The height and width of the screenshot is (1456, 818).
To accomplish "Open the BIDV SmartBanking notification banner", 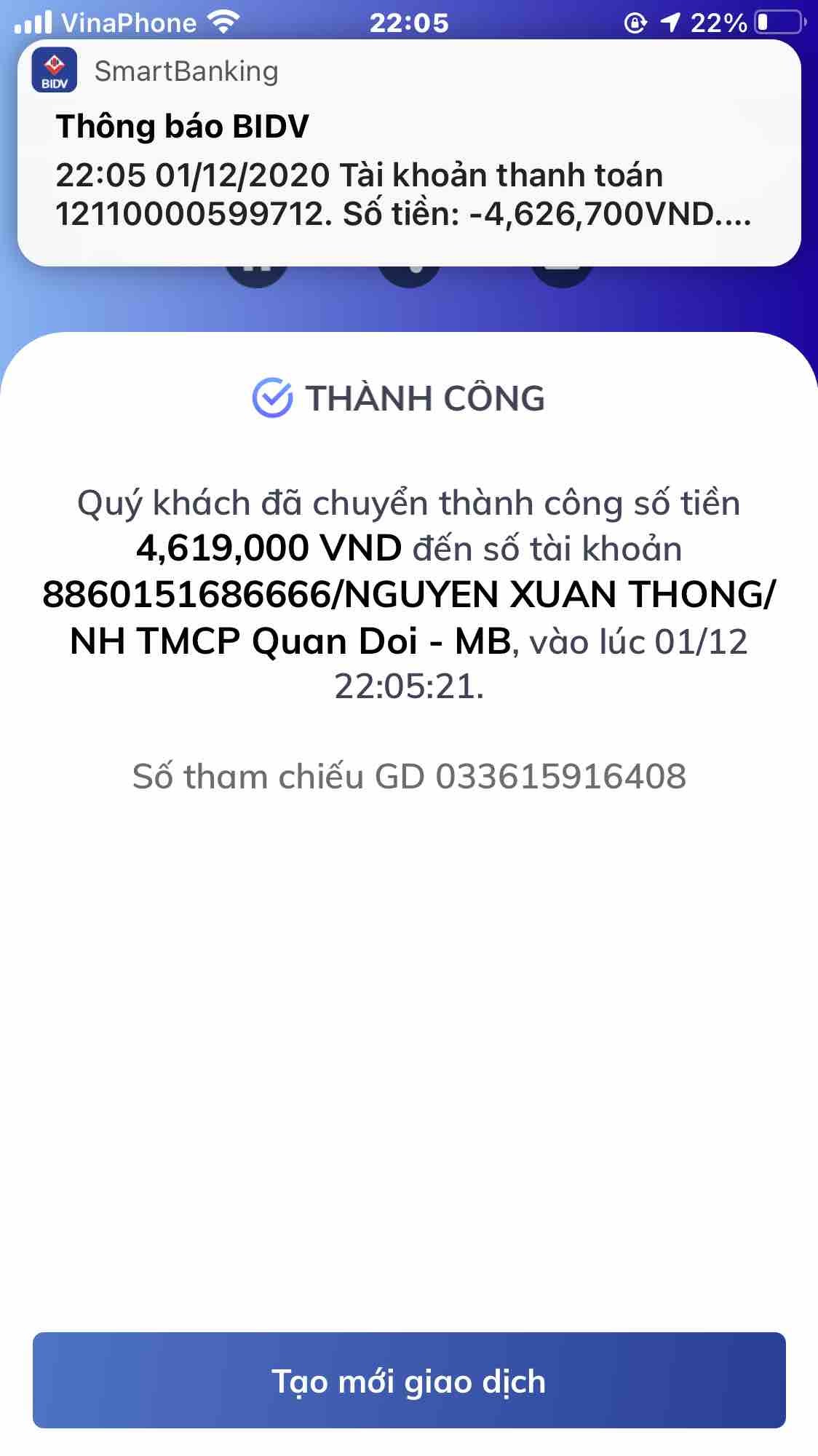I will pos(408,154).
